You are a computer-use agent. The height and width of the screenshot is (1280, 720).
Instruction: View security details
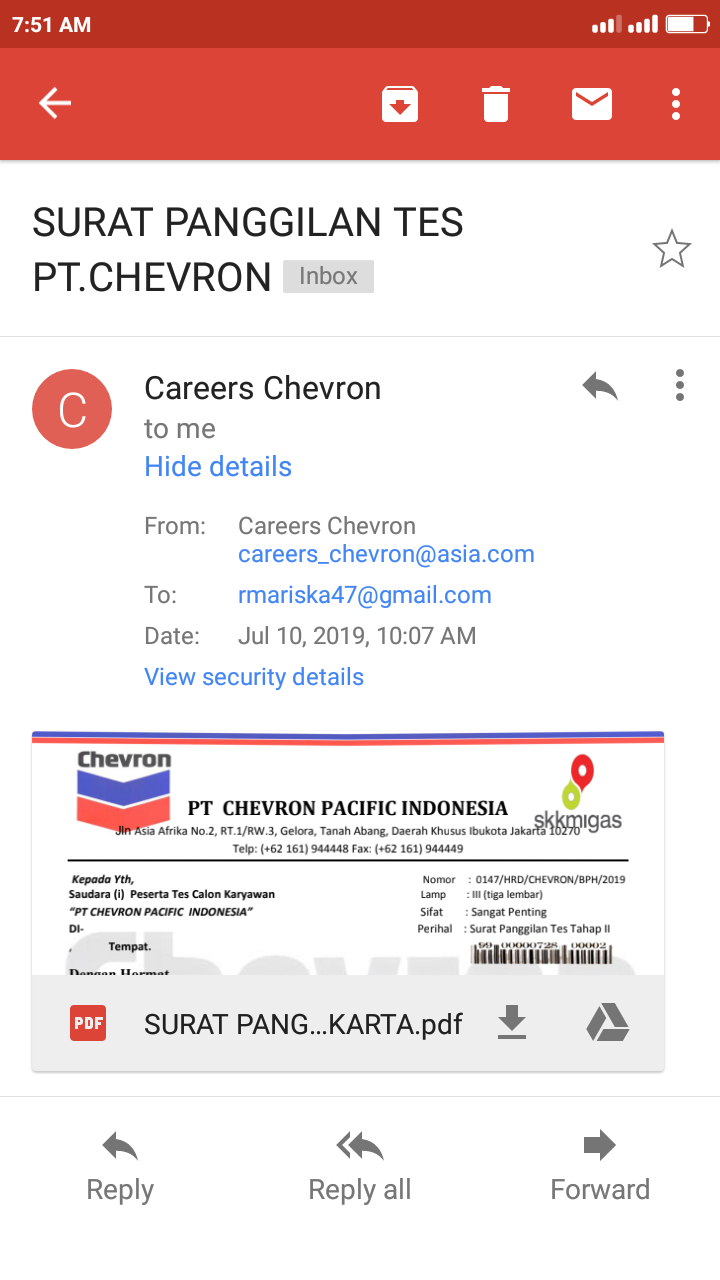(x=254, y=677)
